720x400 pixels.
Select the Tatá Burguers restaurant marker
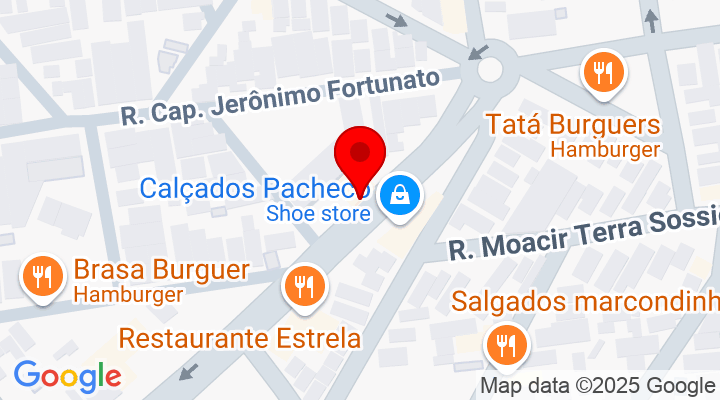tap(603, 75)
